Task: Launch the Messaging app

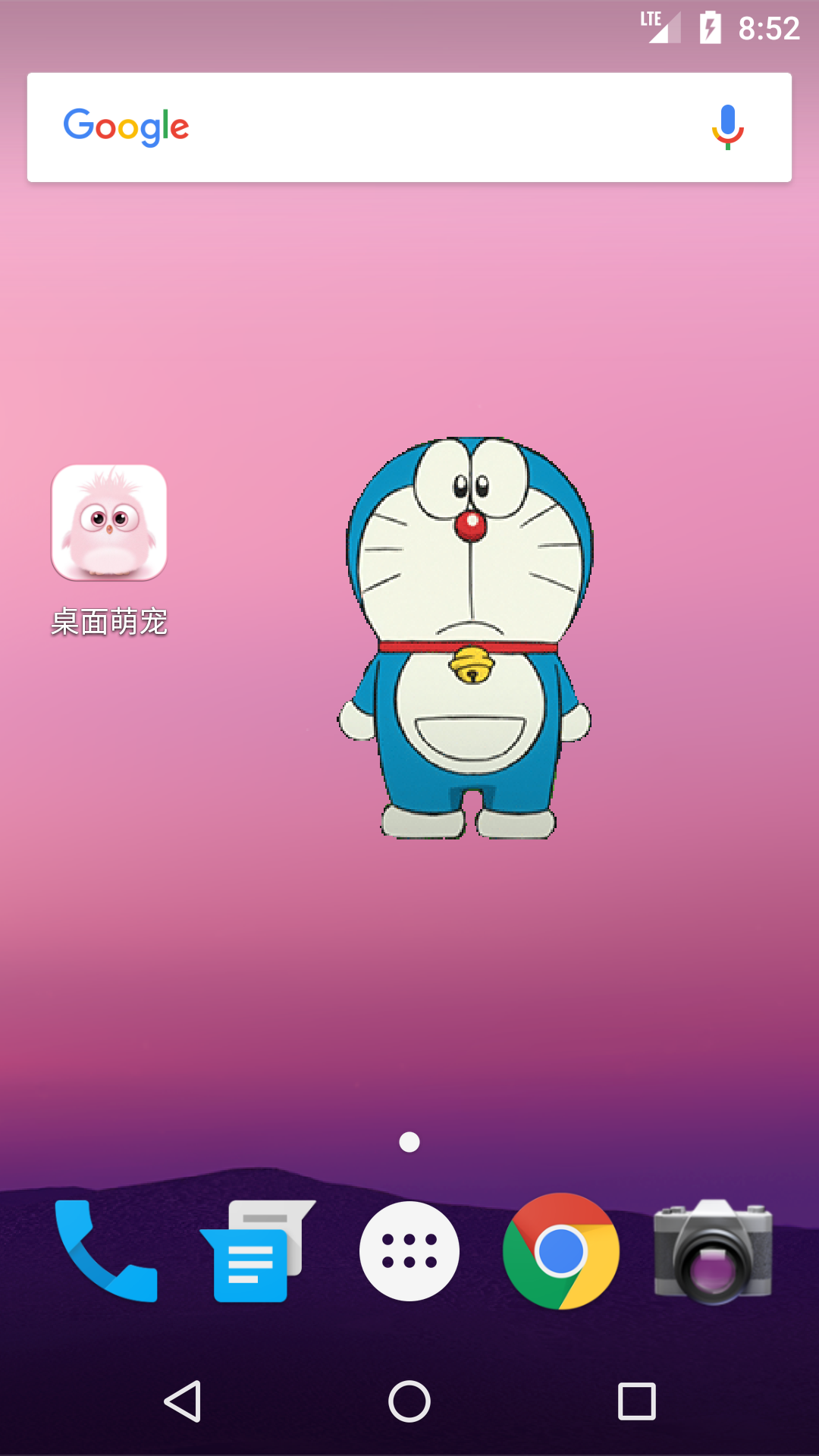Action: [x=256, y=1251]
